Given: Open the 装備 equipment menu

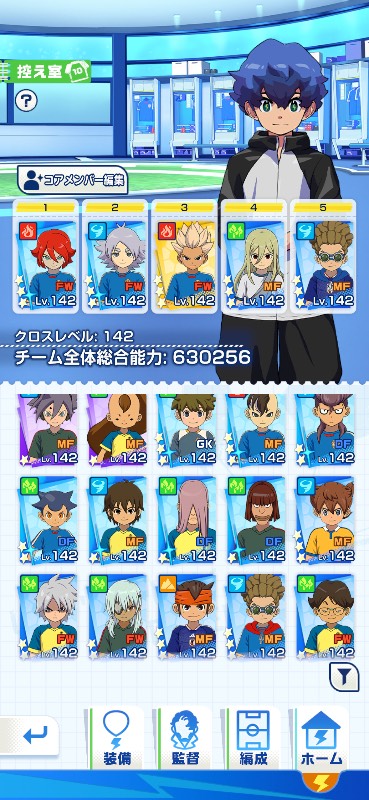Looking at the screenshot, I should [116, 738].
